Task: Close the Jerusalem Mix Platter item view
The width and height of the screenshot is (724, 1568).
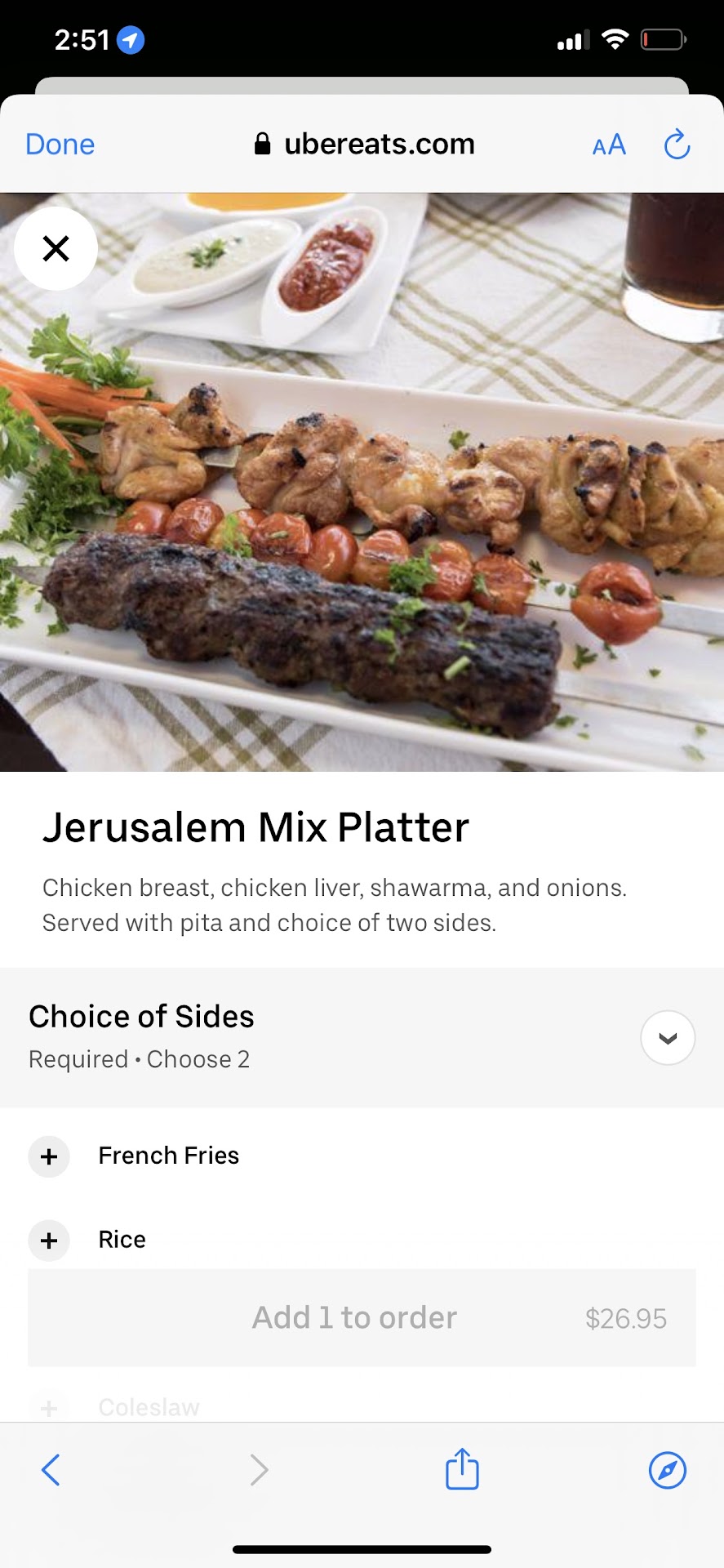Action: point(56,248)
